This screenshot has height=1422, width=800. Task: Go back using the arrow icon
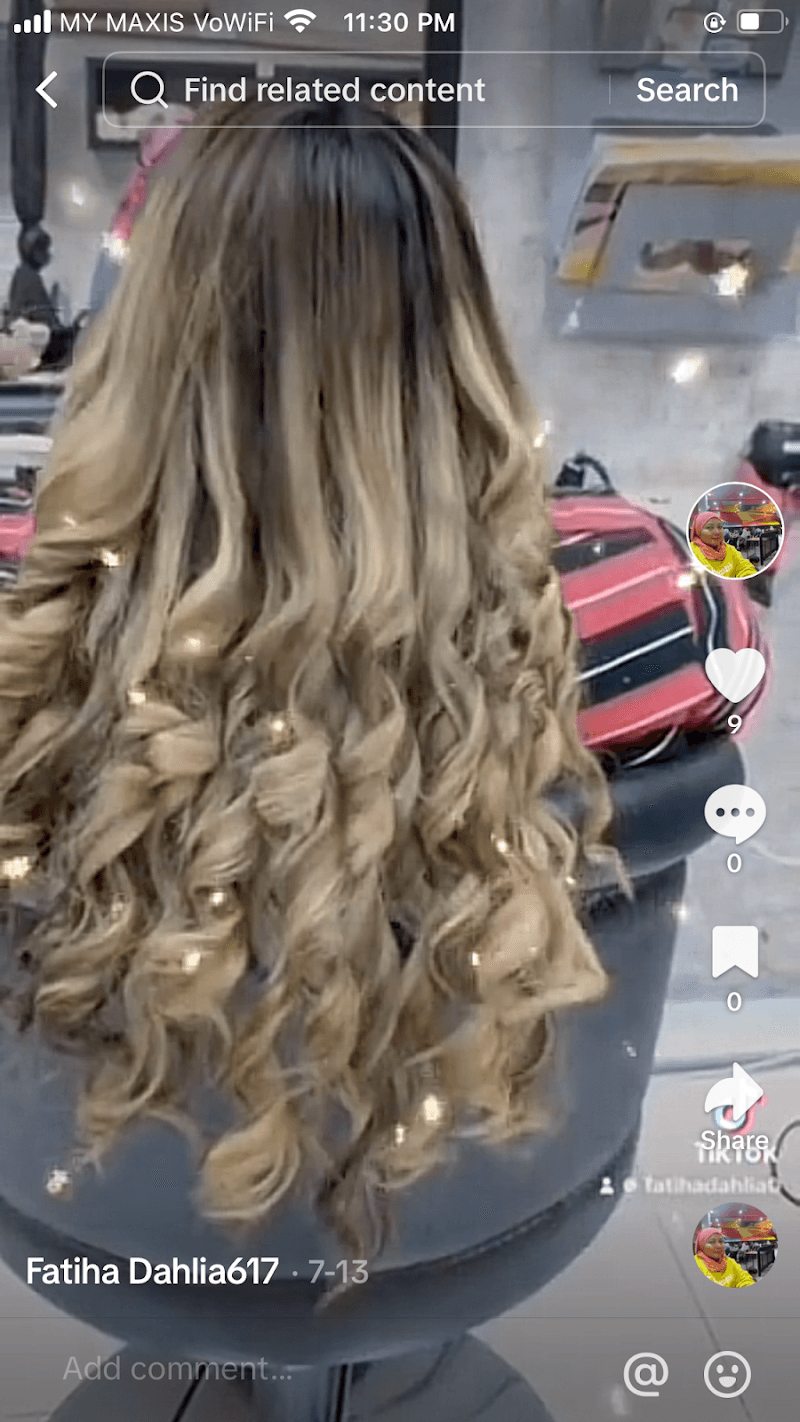[x=47, y=90]
